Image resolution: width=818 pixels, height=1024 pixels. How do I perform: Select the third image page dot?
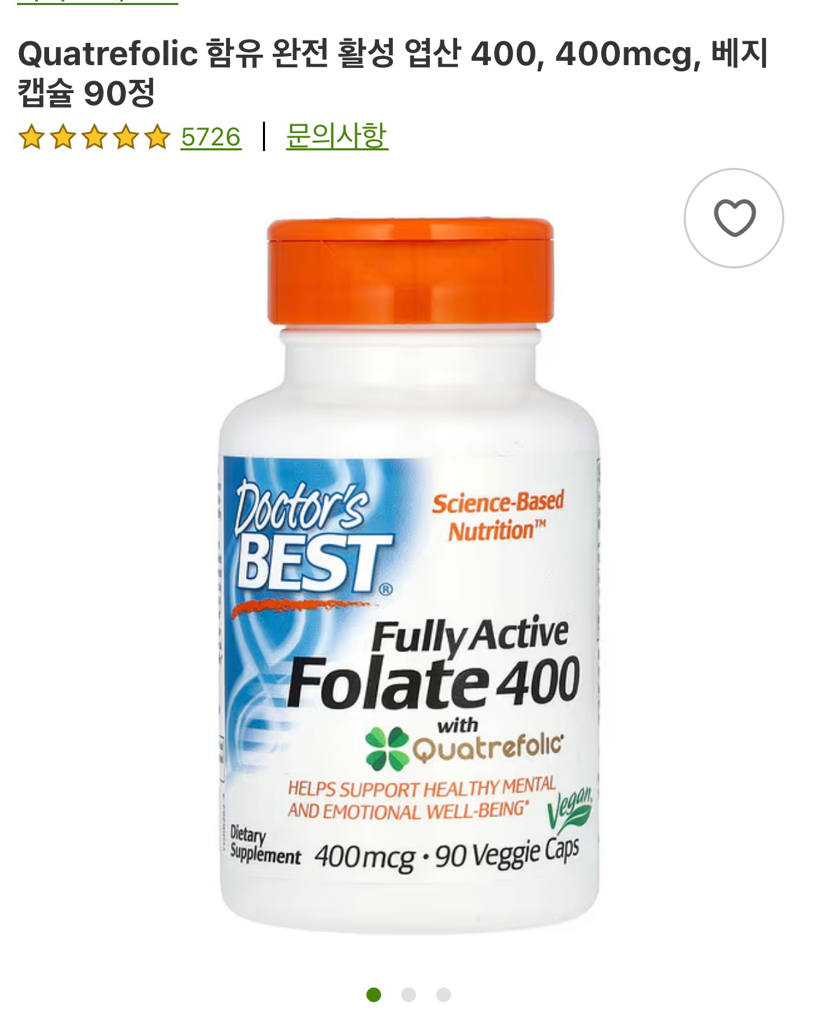(x=443, y=994)
